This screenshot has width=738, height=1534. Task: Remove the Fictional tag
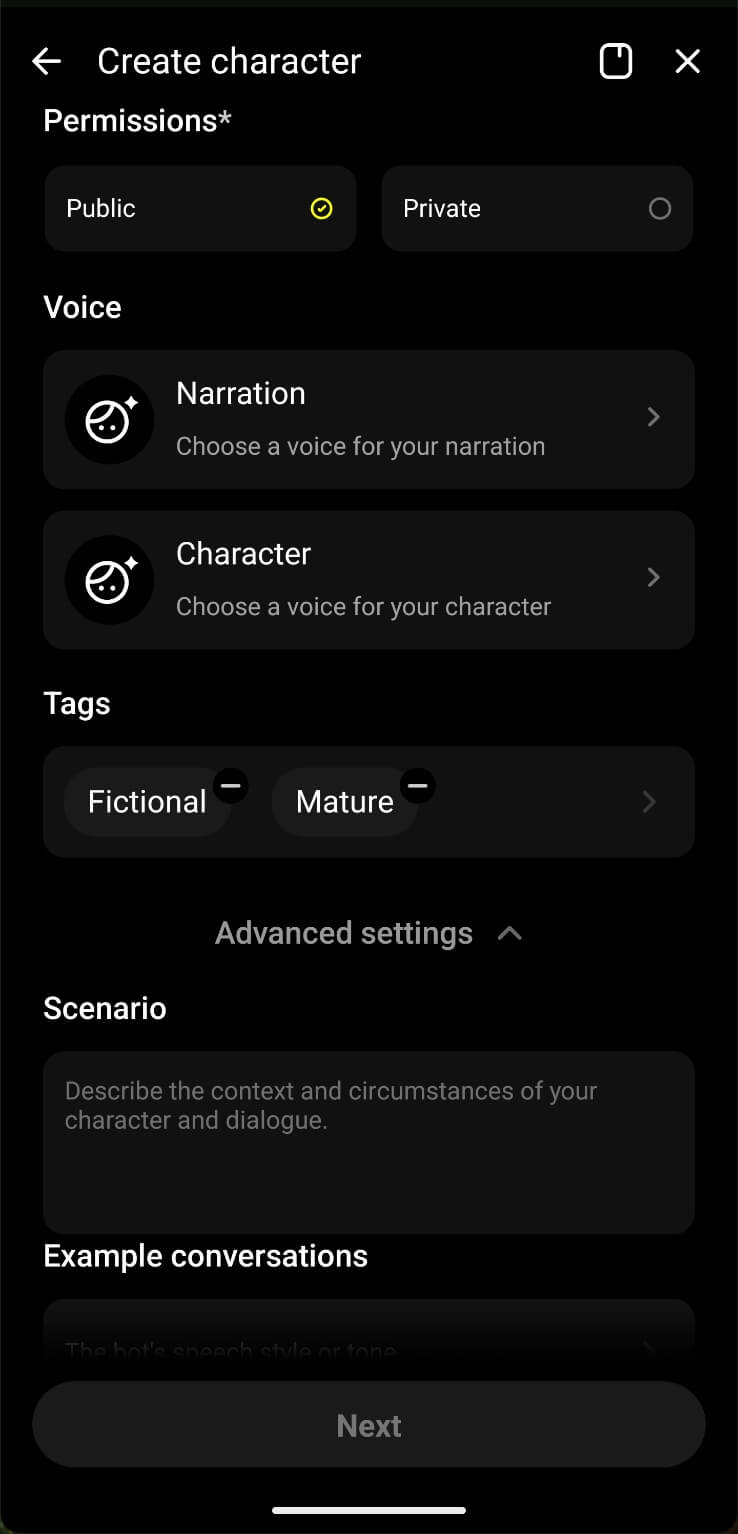pyautogui.click(x=231, y=786)
